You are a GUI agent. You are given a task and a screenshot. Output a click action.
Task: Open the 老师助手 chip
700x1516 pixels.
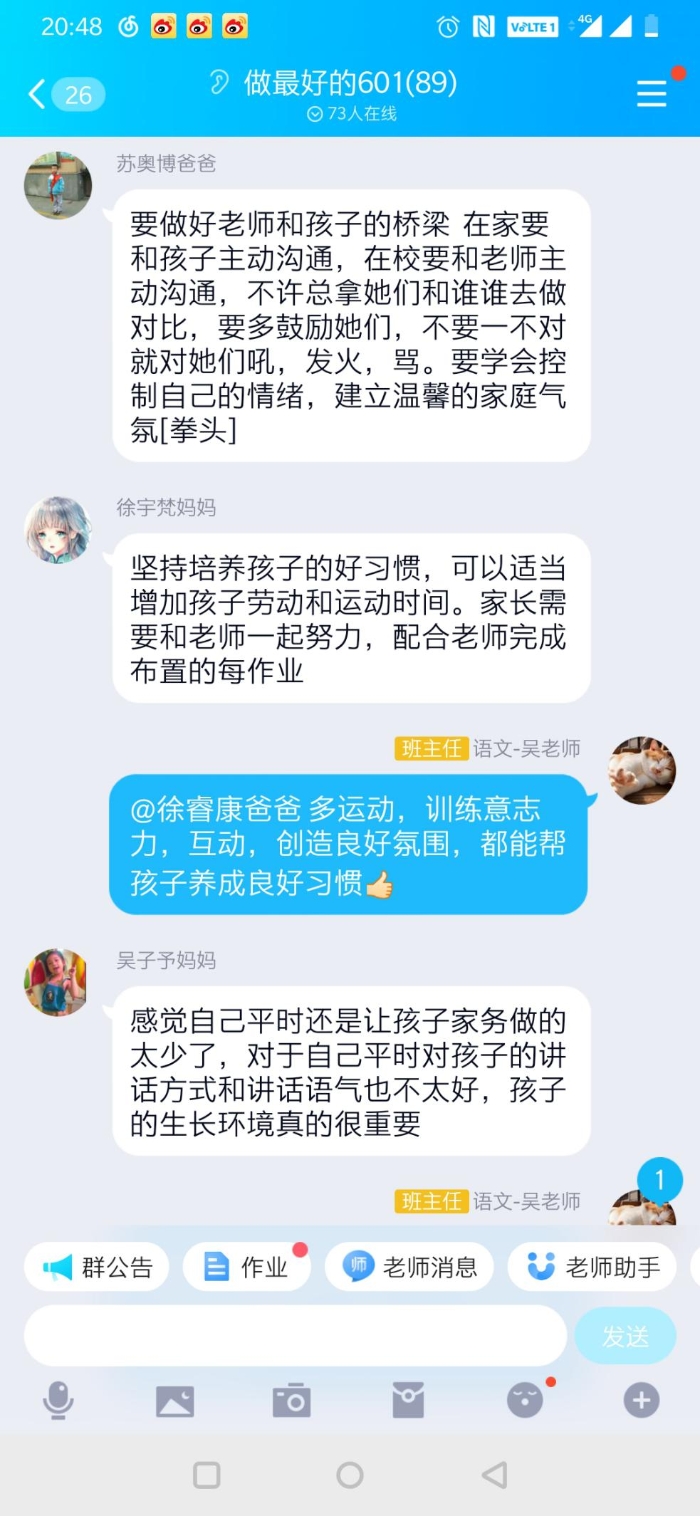594,1268
